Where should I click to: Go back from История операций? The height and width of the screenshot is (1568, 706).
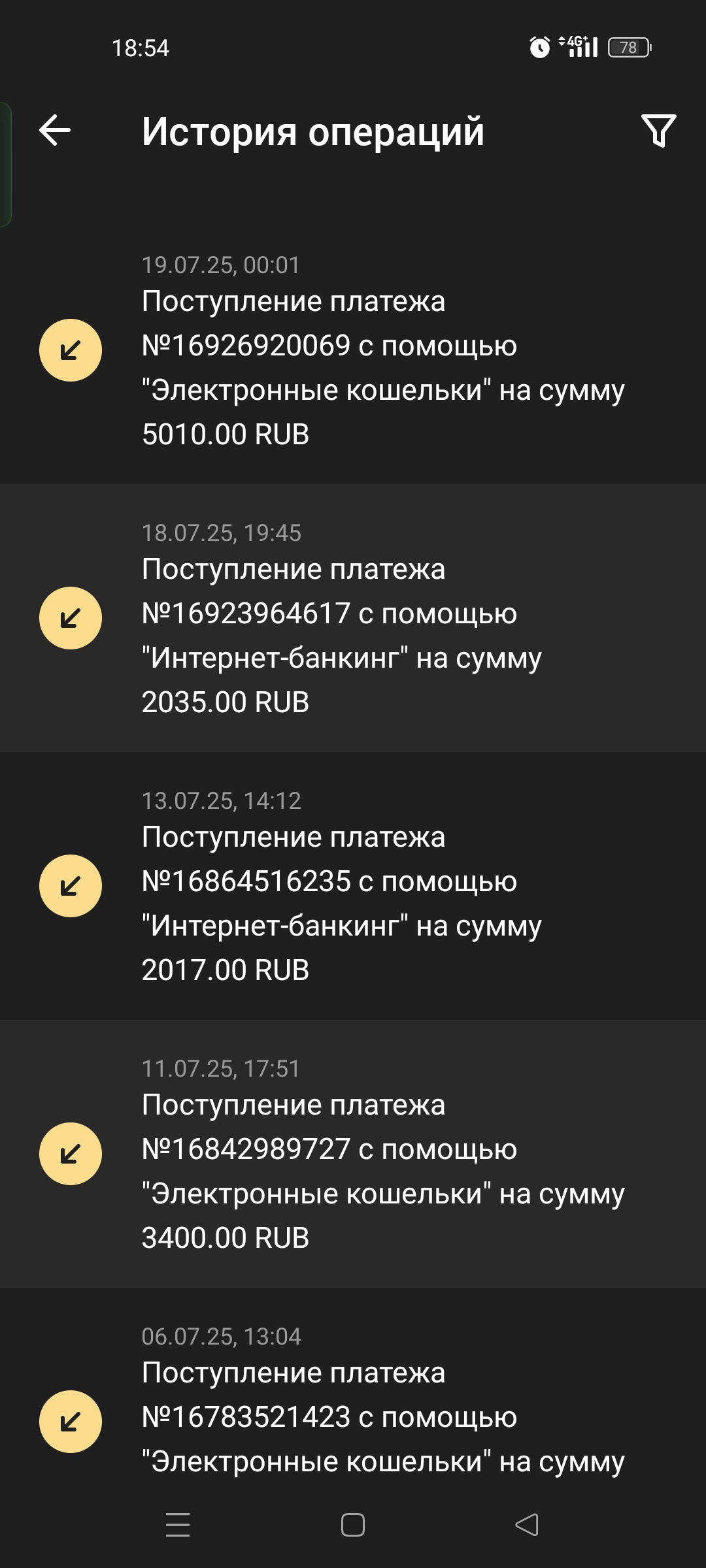[x=55, y=130]
